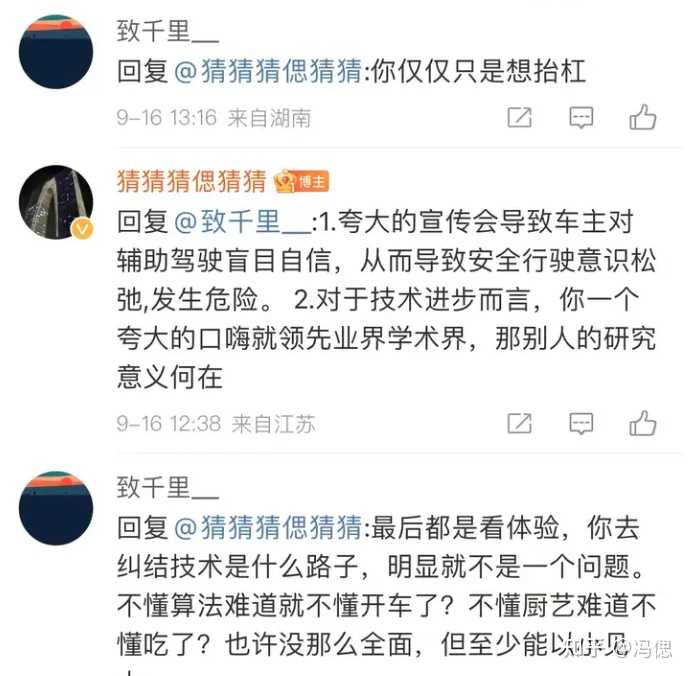
Task: Forward the 12:38 reply from 江苏
Action: tap(519, 423)
